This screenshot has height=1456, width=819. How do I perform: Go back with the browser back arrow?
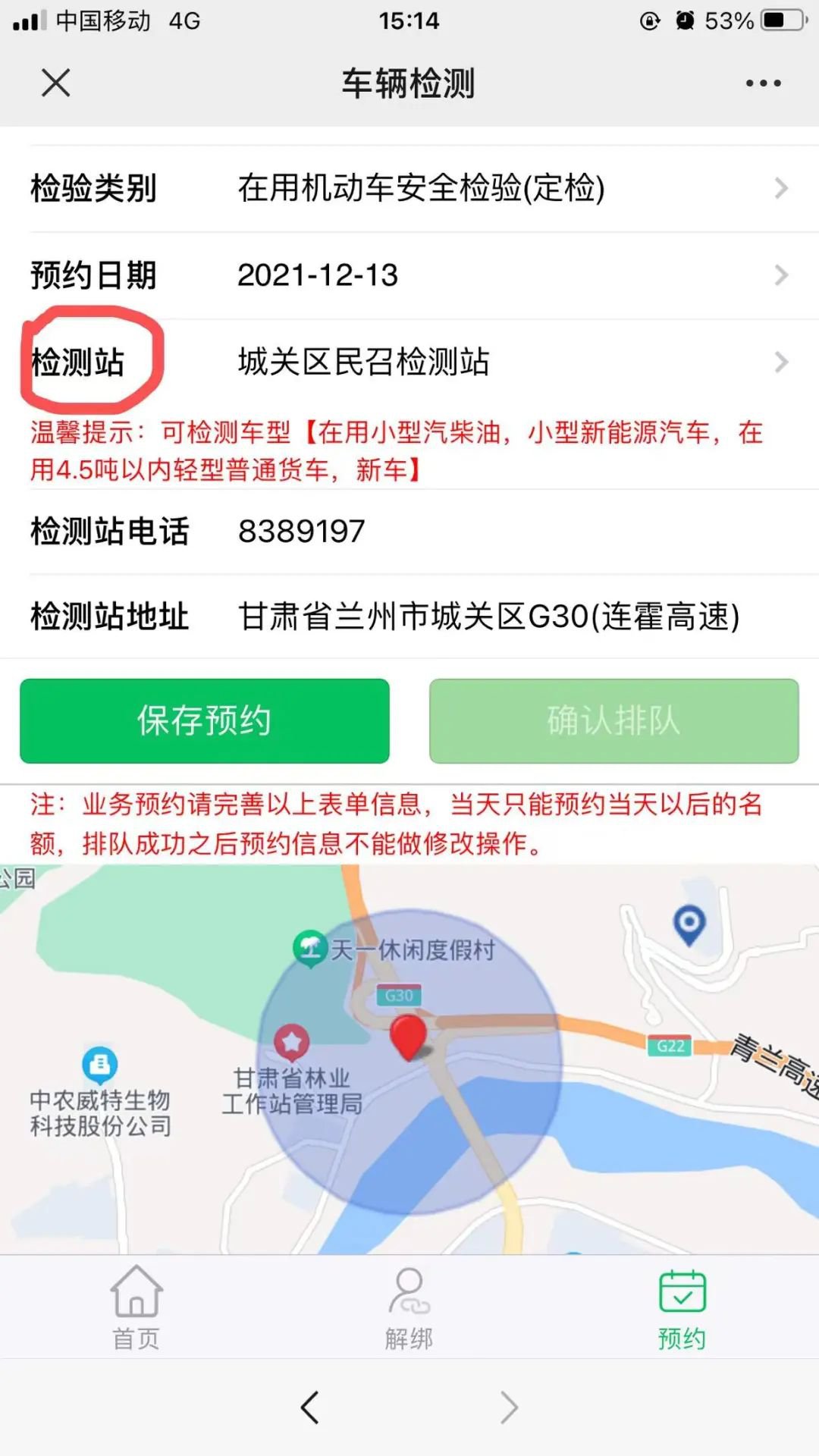309,1407
